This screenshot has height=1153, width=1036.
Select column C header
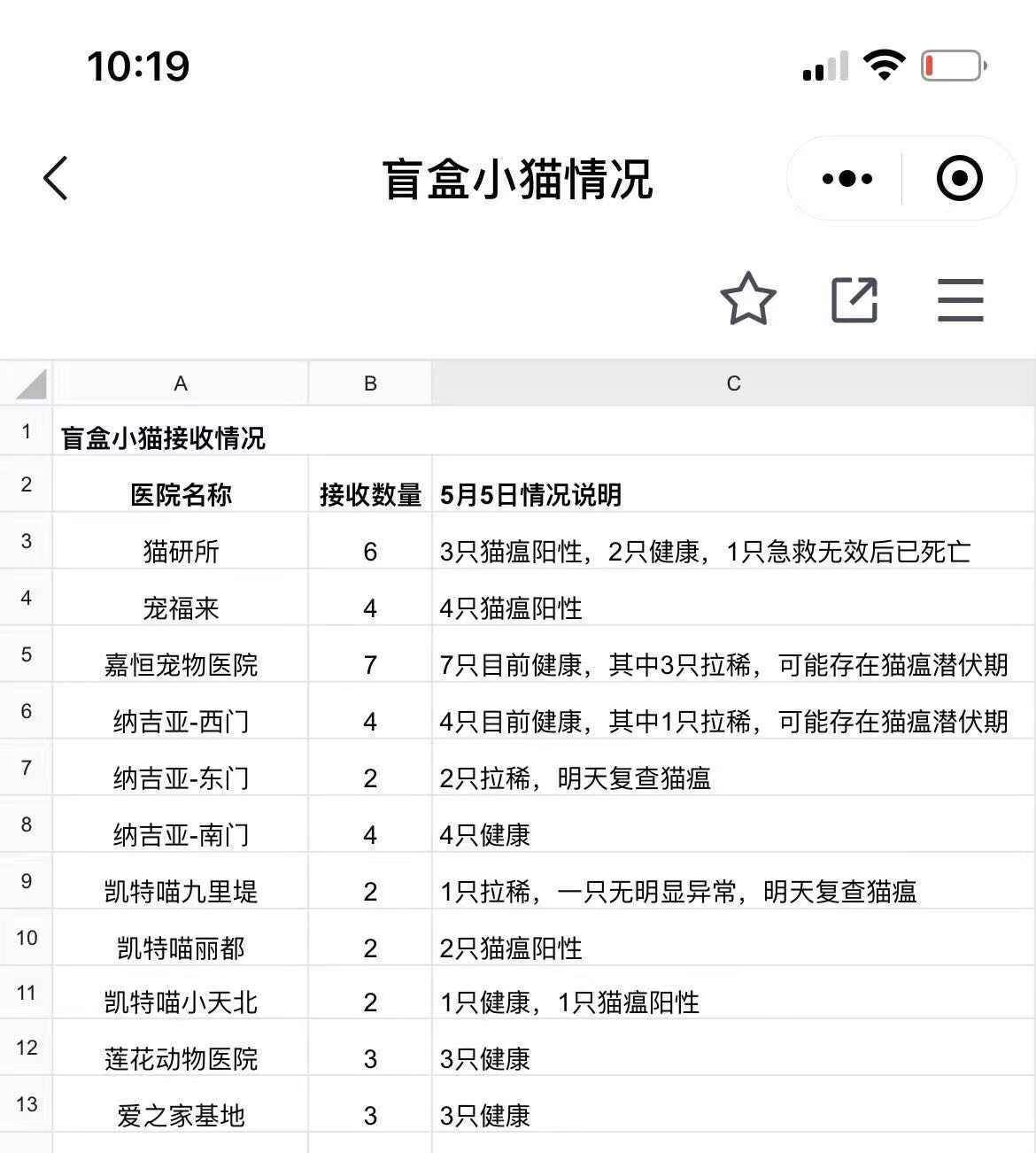pos(733,384)
